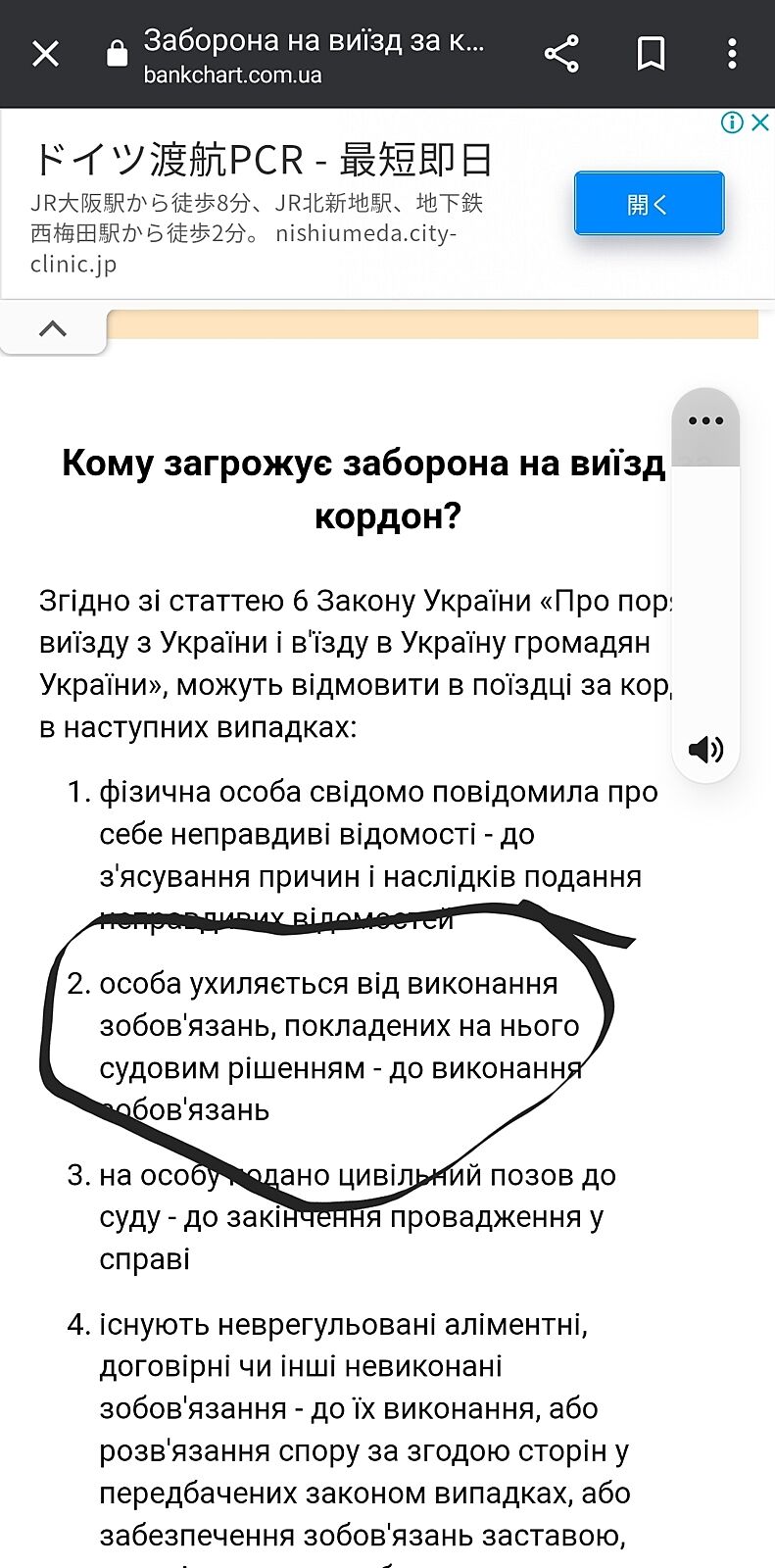This screenshot has width=775, height=1568.
Task: Close the browser custom tab
Action: 45,53
